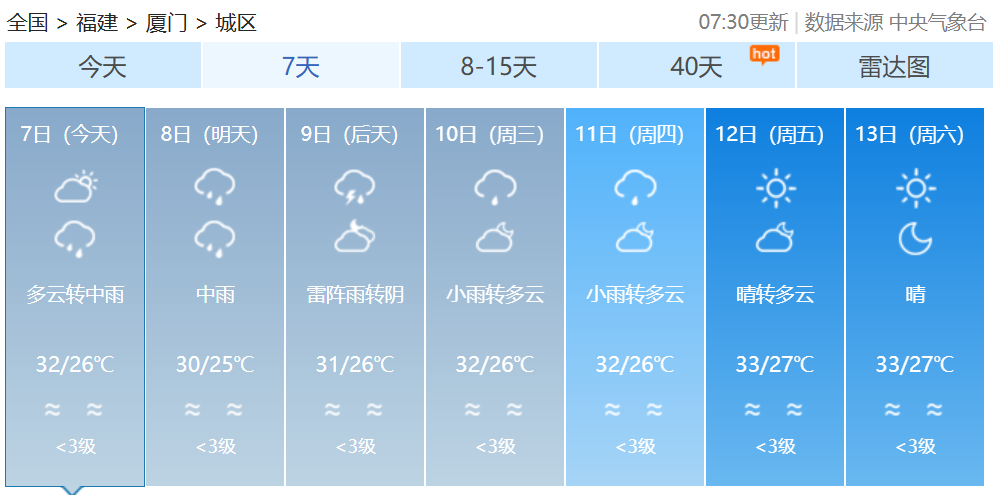Choose the 9日 (后天) forecast card
Screen dimensions: 993x495
tap(355, 296)
